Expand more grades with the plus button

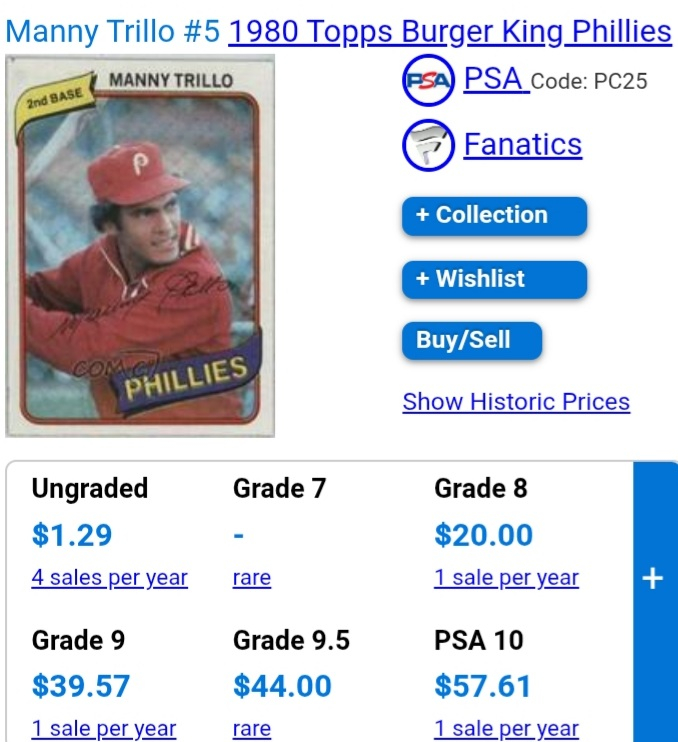coord(653,578)
